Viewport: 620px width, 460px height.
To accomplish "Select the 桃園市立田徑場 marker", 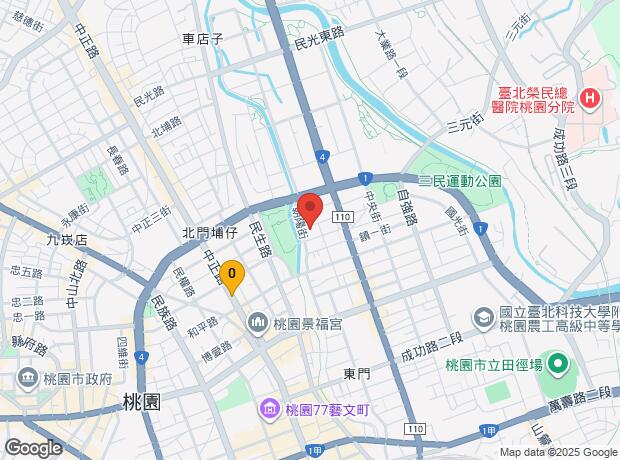I will tap(558, 363).
